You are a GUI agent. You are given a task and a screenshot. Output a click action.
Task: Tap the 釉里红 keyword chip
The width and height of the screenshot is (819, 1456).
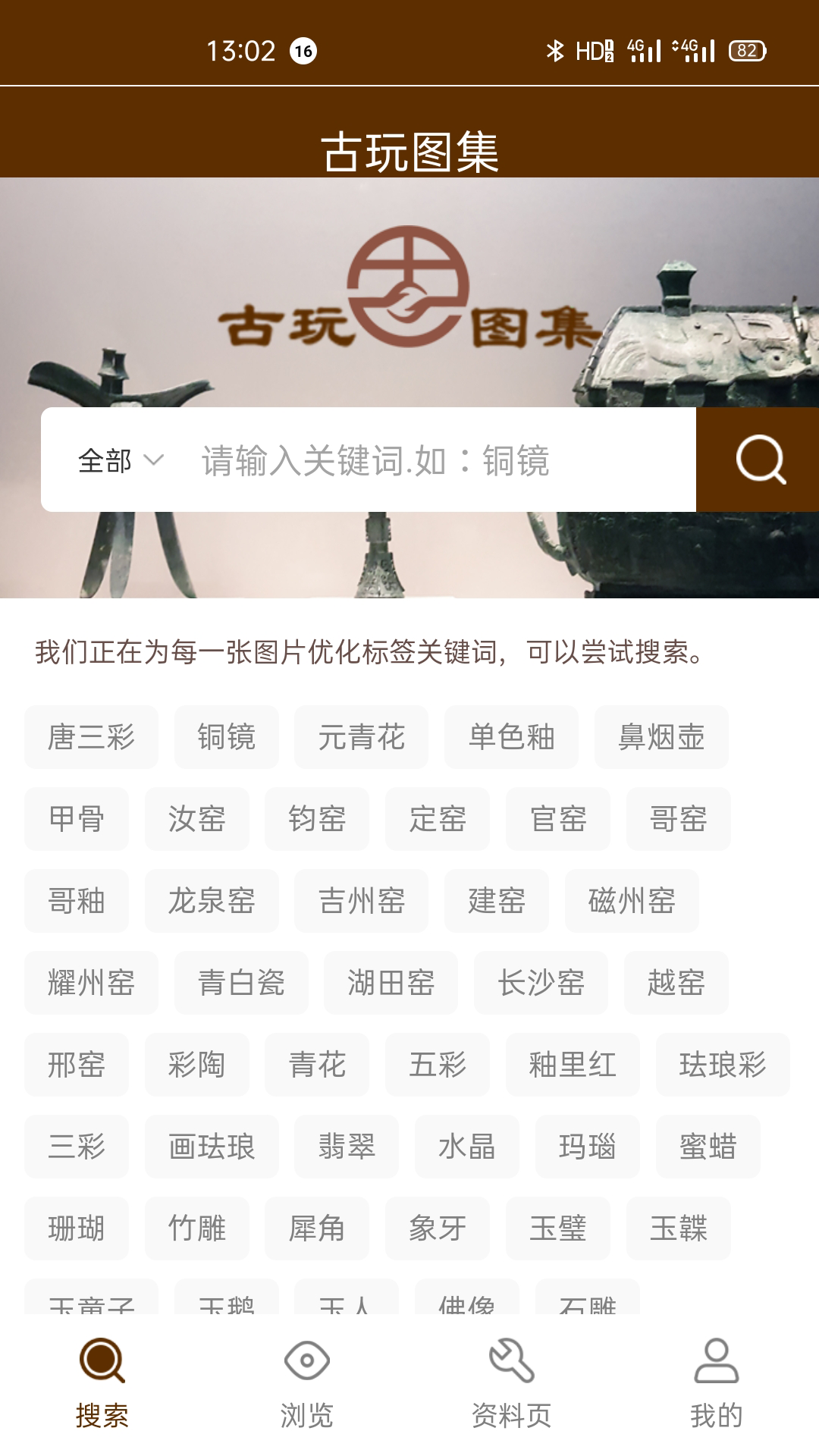(x=573, y=1065)
